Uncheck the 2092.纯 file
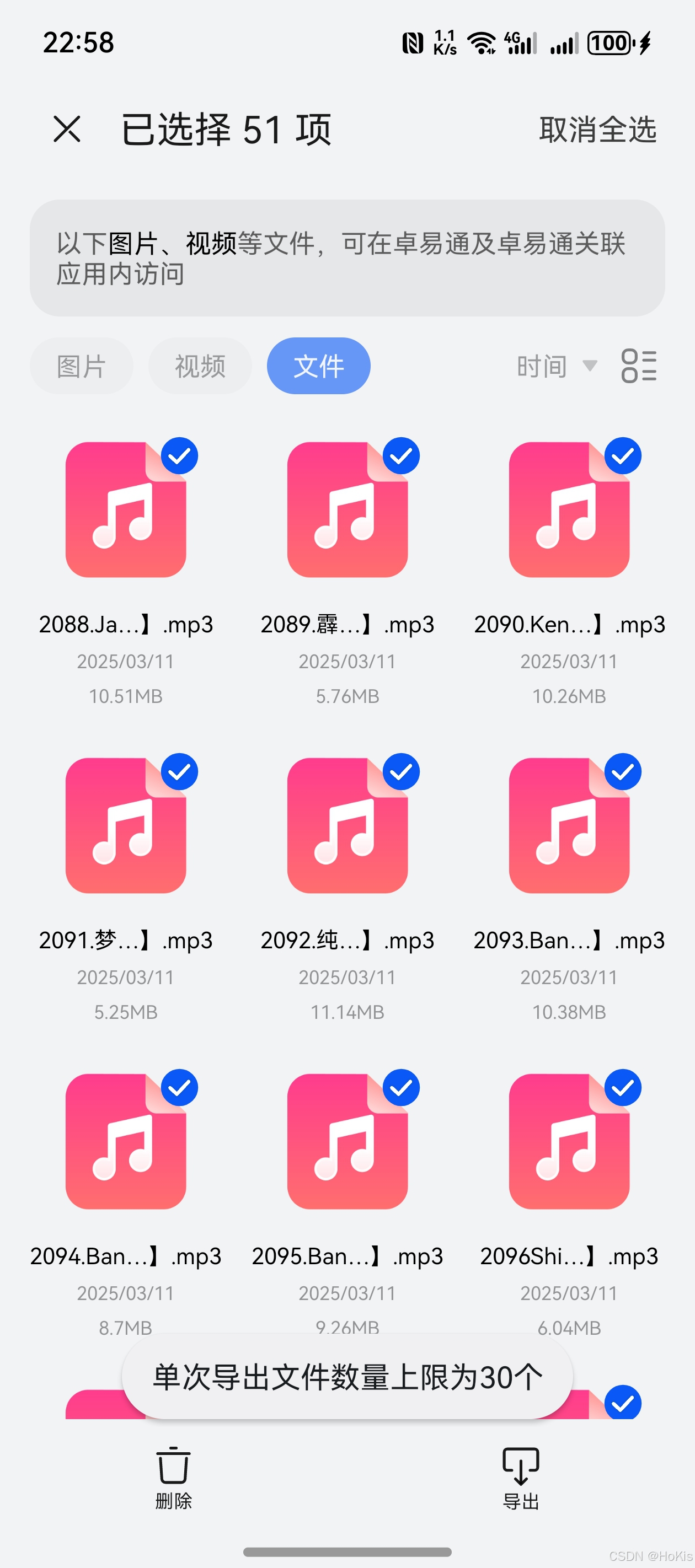The width and height of the screenshot is (695, 1568). click(402, 772)
